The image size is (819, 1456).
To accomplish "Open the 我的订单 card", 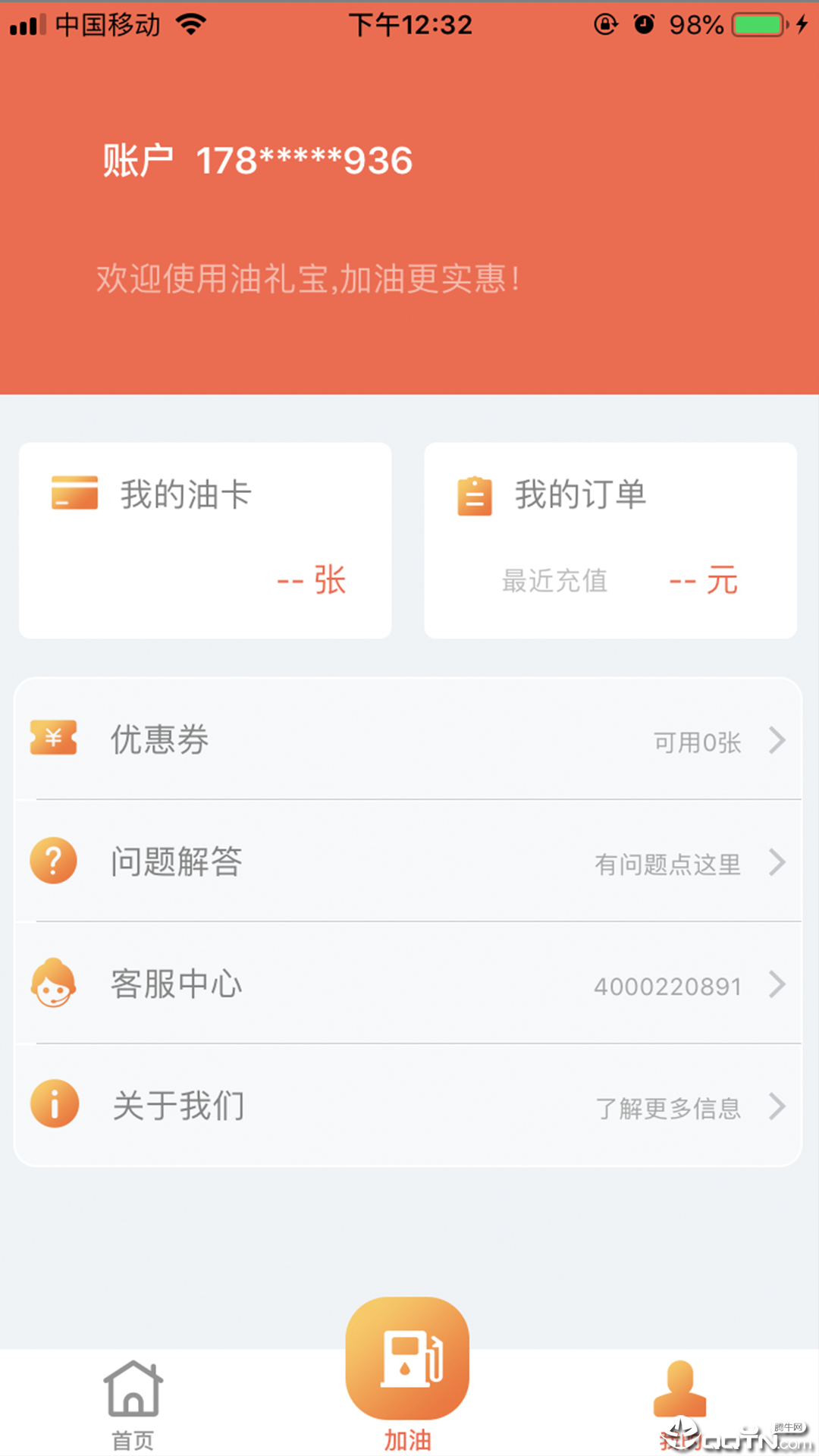I will click(611, 541).
